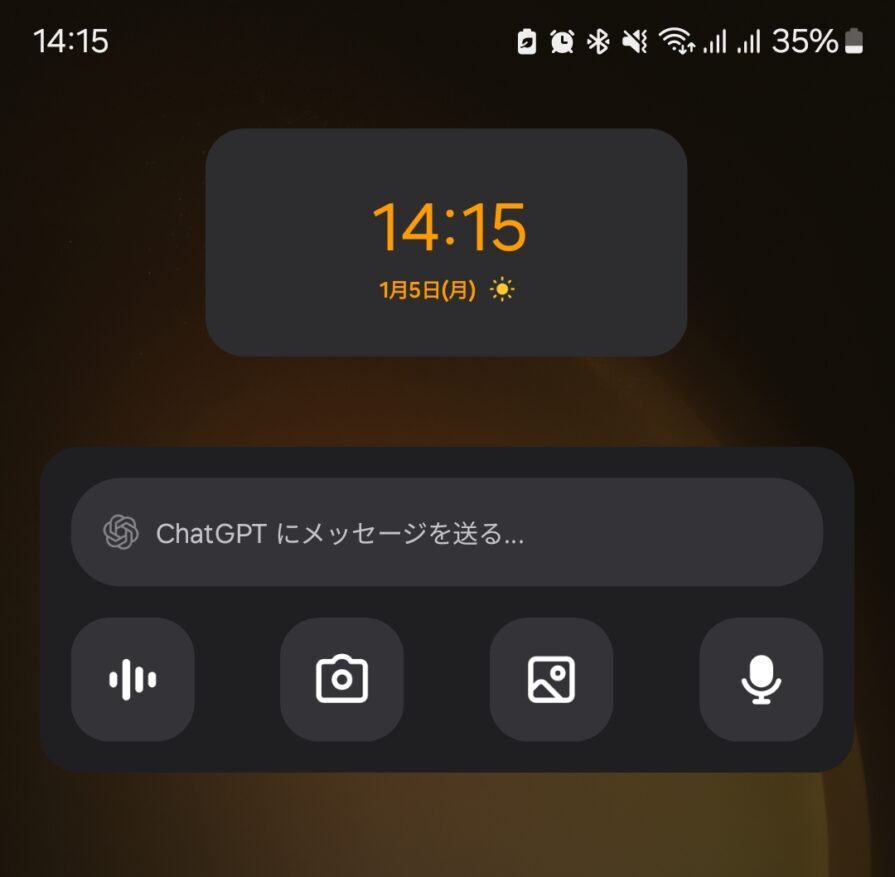Screen dimensions: 895x877
Task: Open the camera from ChatGPT widget
Action: [x=341, y=680]
